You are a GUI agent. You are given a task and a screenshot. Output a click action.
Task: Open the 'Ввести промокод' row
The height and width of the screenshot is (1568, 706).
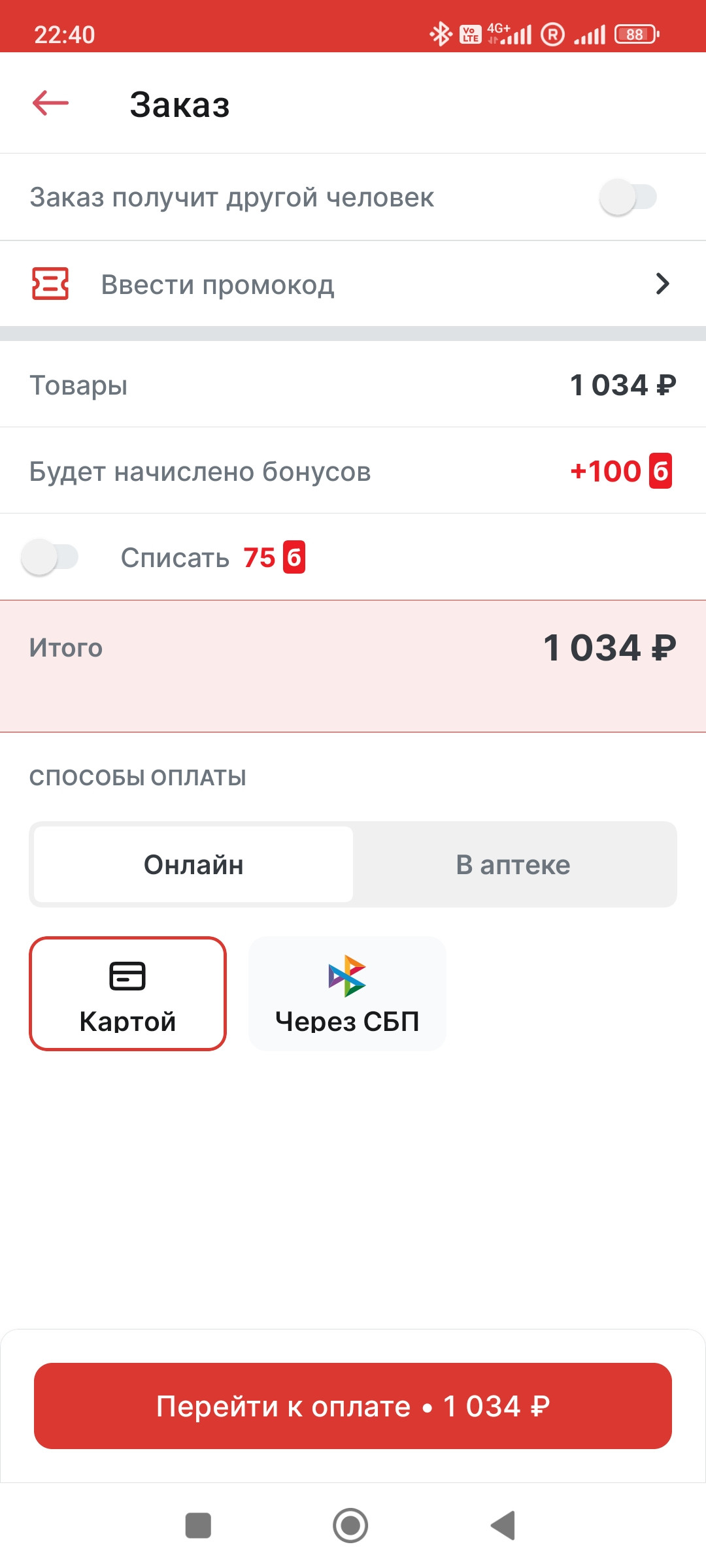(x=353, y=284)
